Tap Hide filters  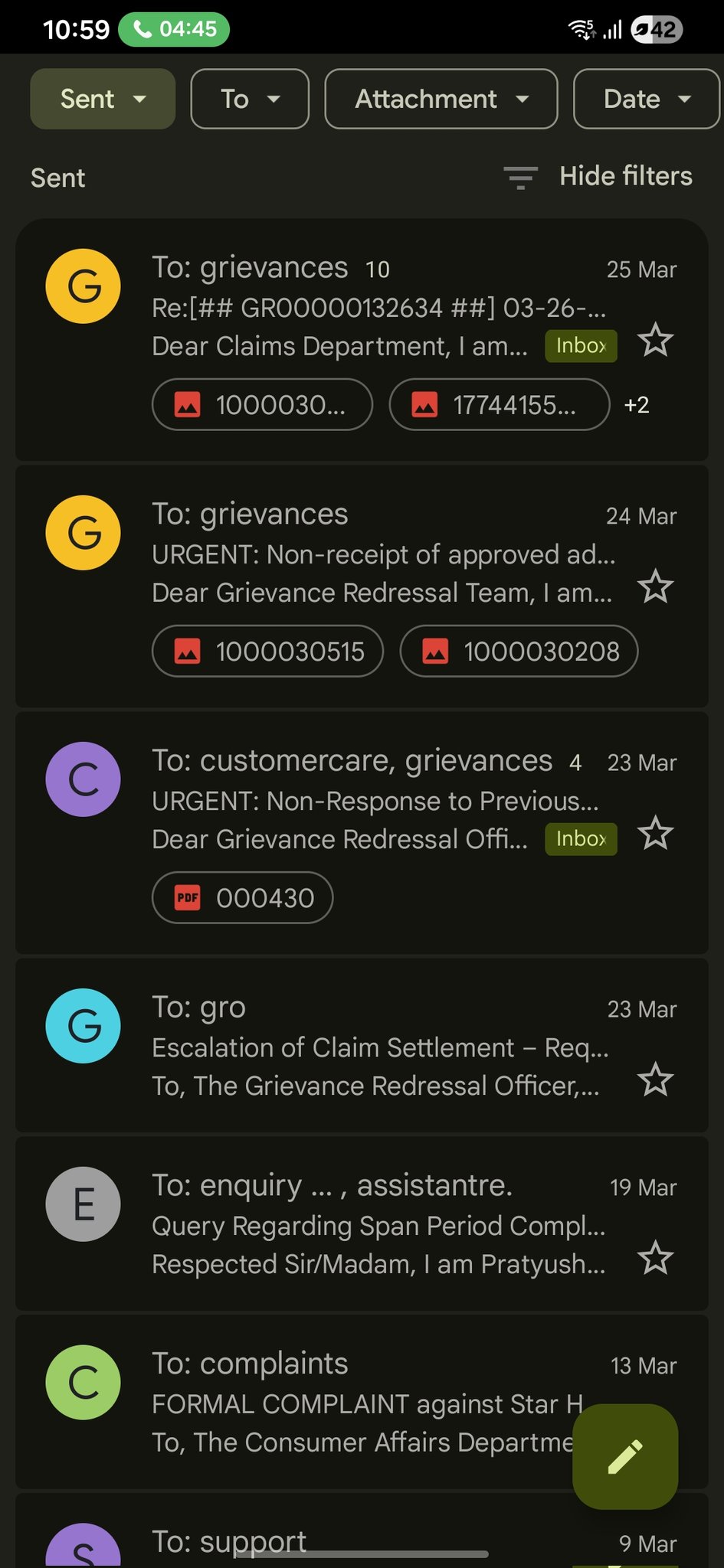(598, 177)
